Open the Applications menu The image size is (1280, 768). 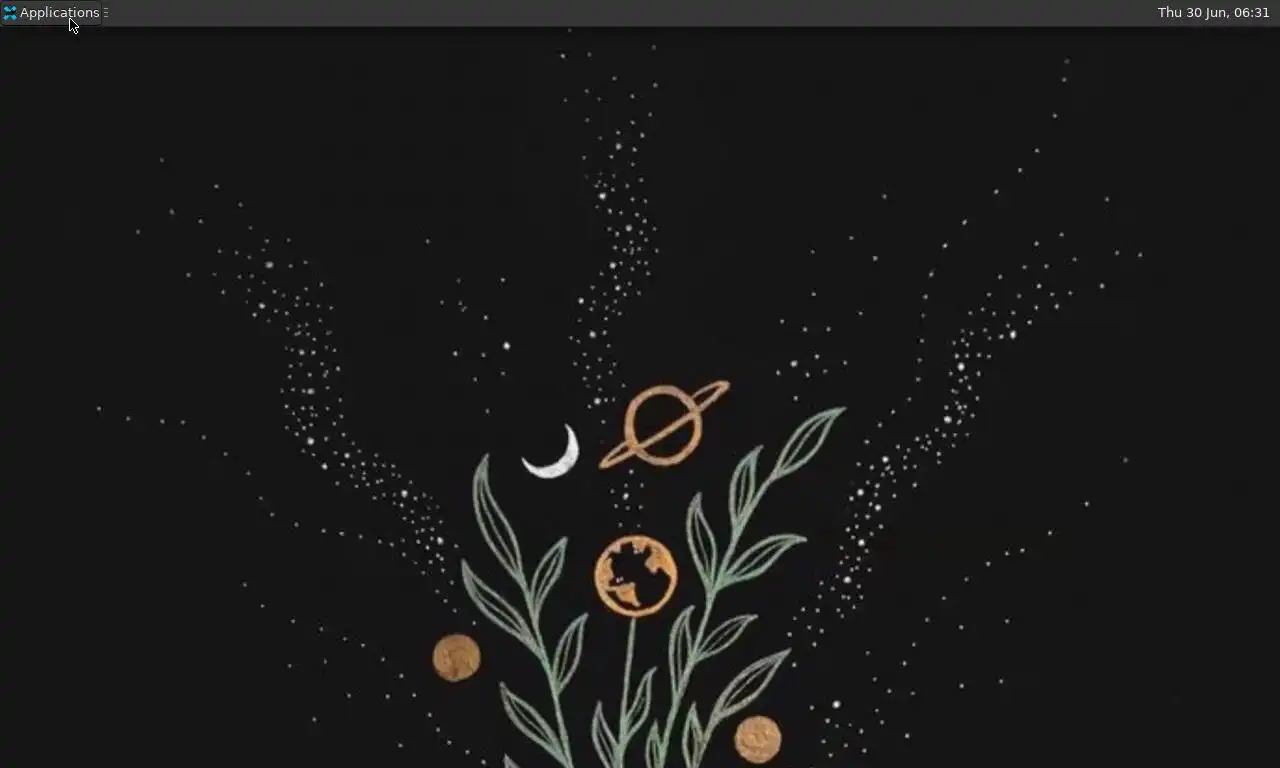(51, 13)
